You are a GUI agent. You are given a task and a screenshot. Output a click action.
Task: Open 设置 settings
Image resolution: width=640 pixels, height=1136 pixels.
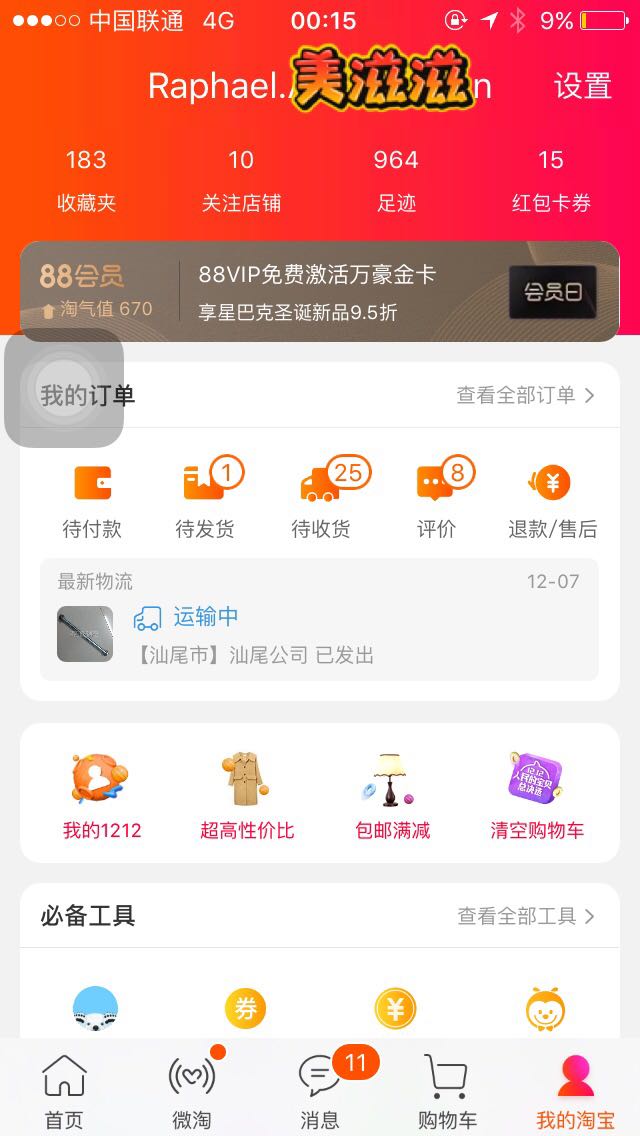coord(583,86)
